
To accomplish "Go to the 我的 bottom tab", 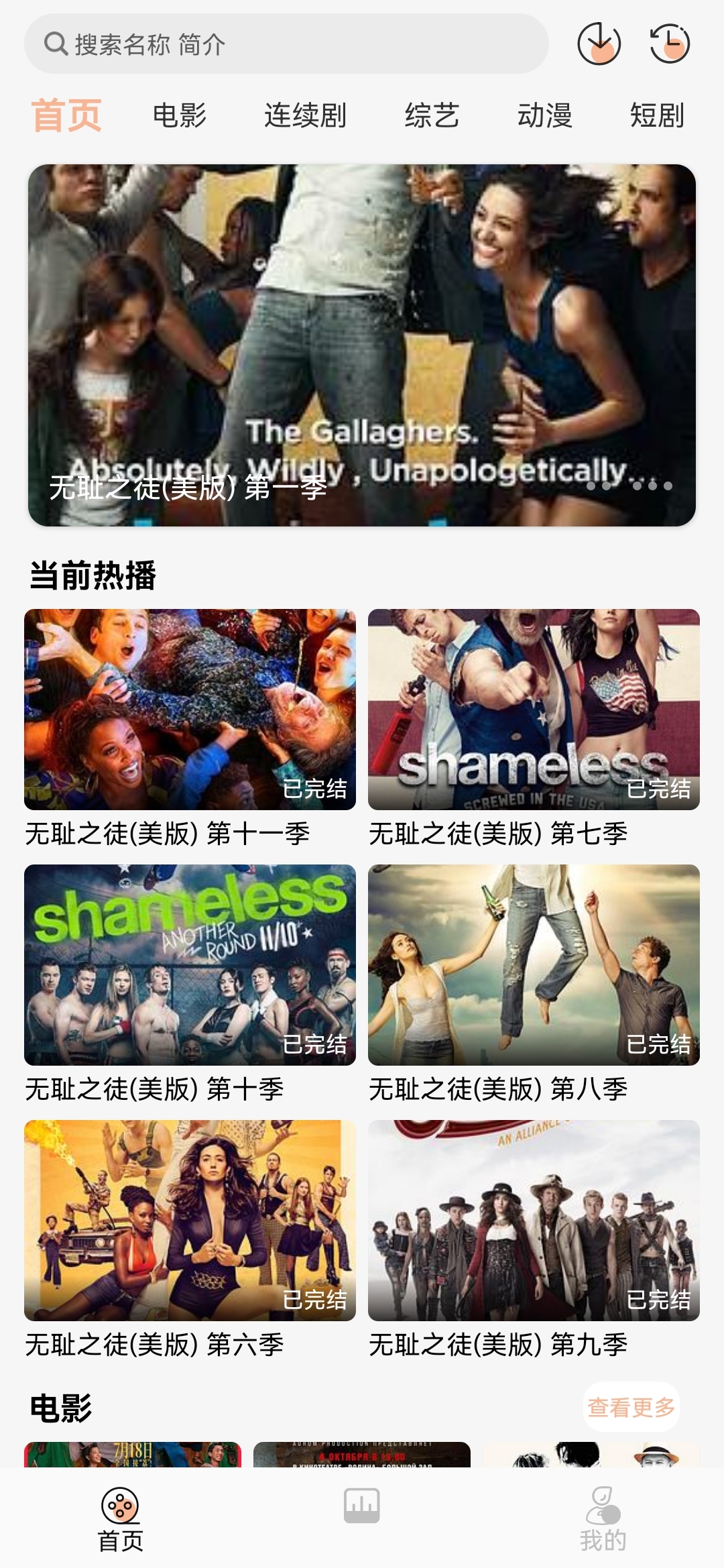I will click(x=603, y=1518).
